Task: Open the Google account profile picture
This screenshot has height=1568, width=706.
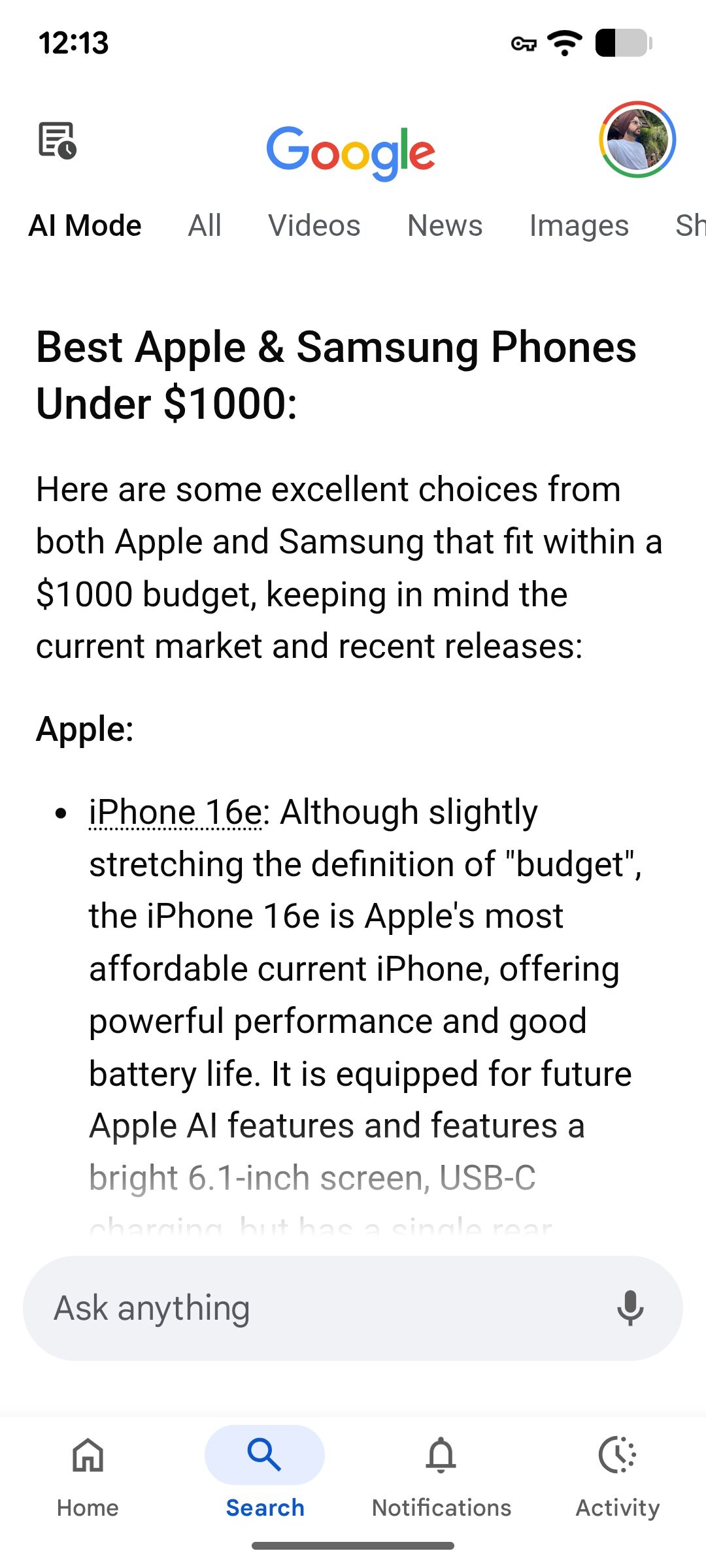Action: 637,140
